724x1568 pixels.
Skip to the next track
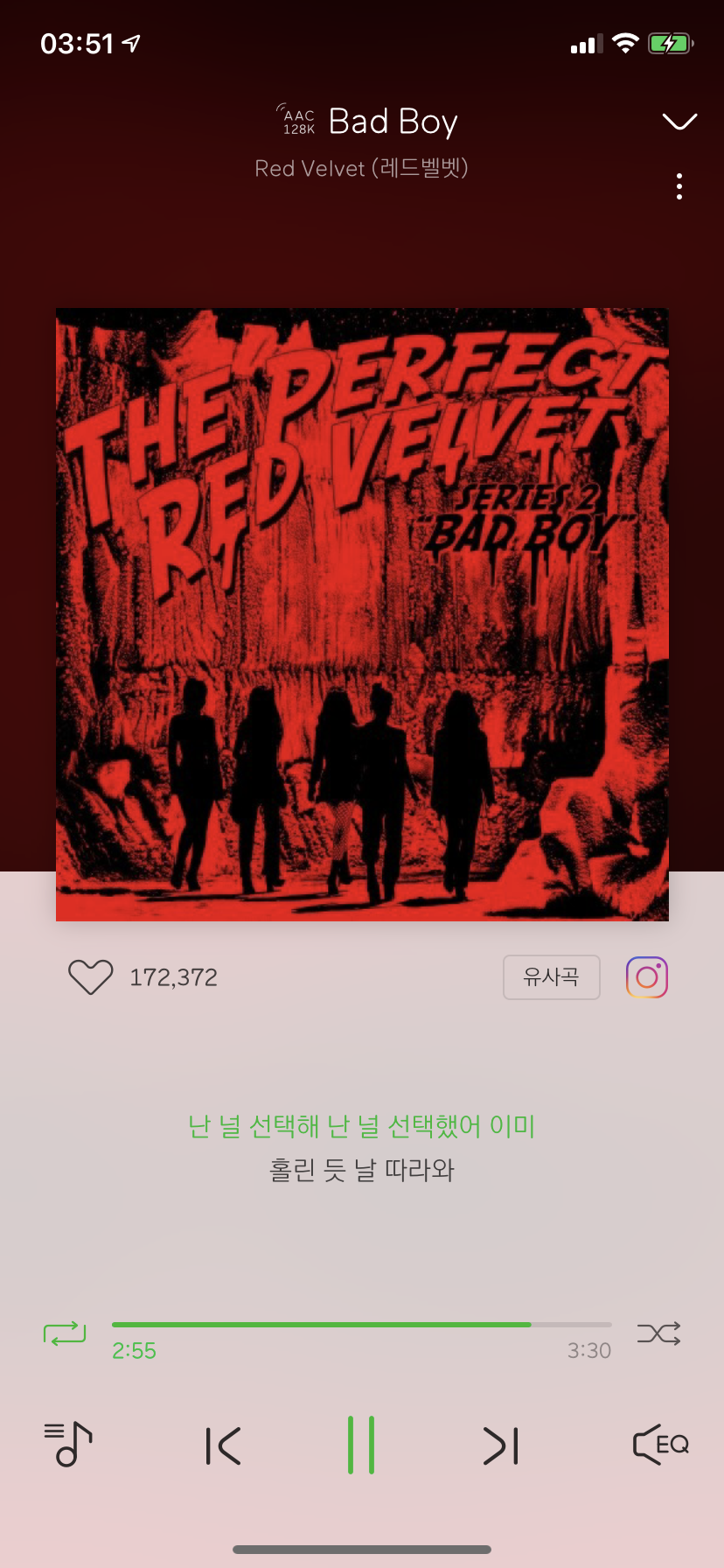click(500, 1445)
